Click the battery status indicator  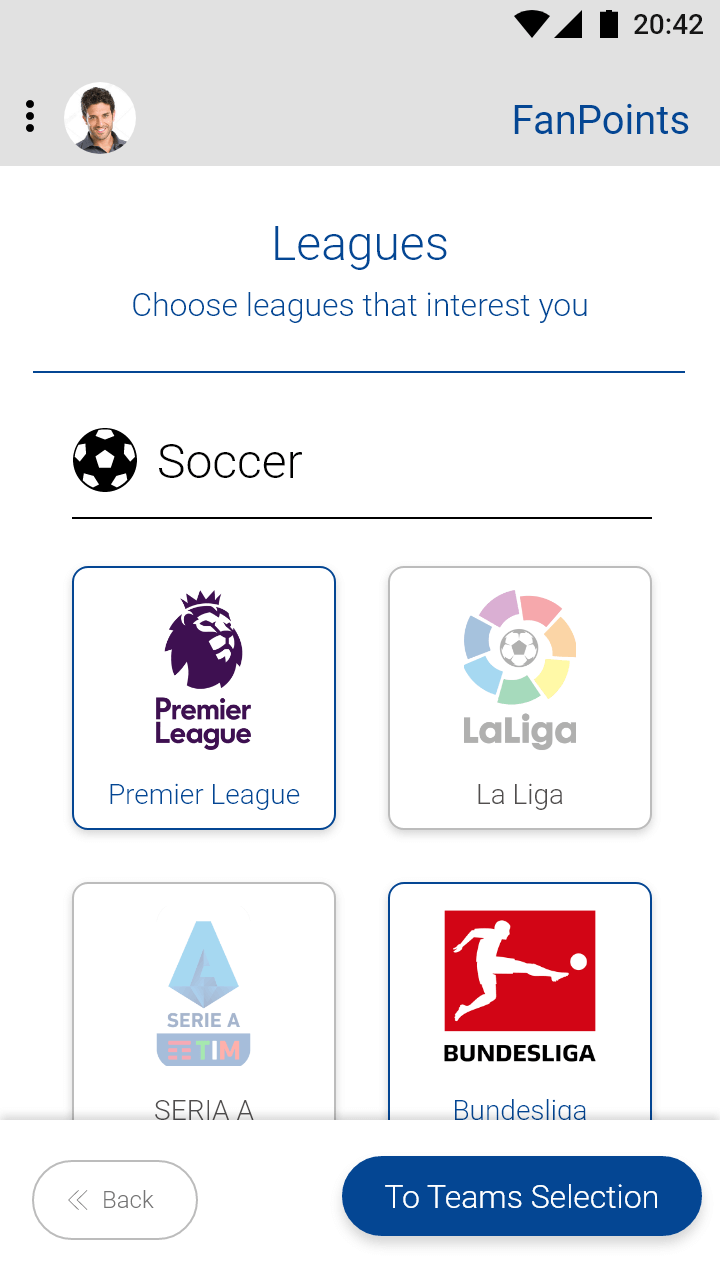pos(607,26)
